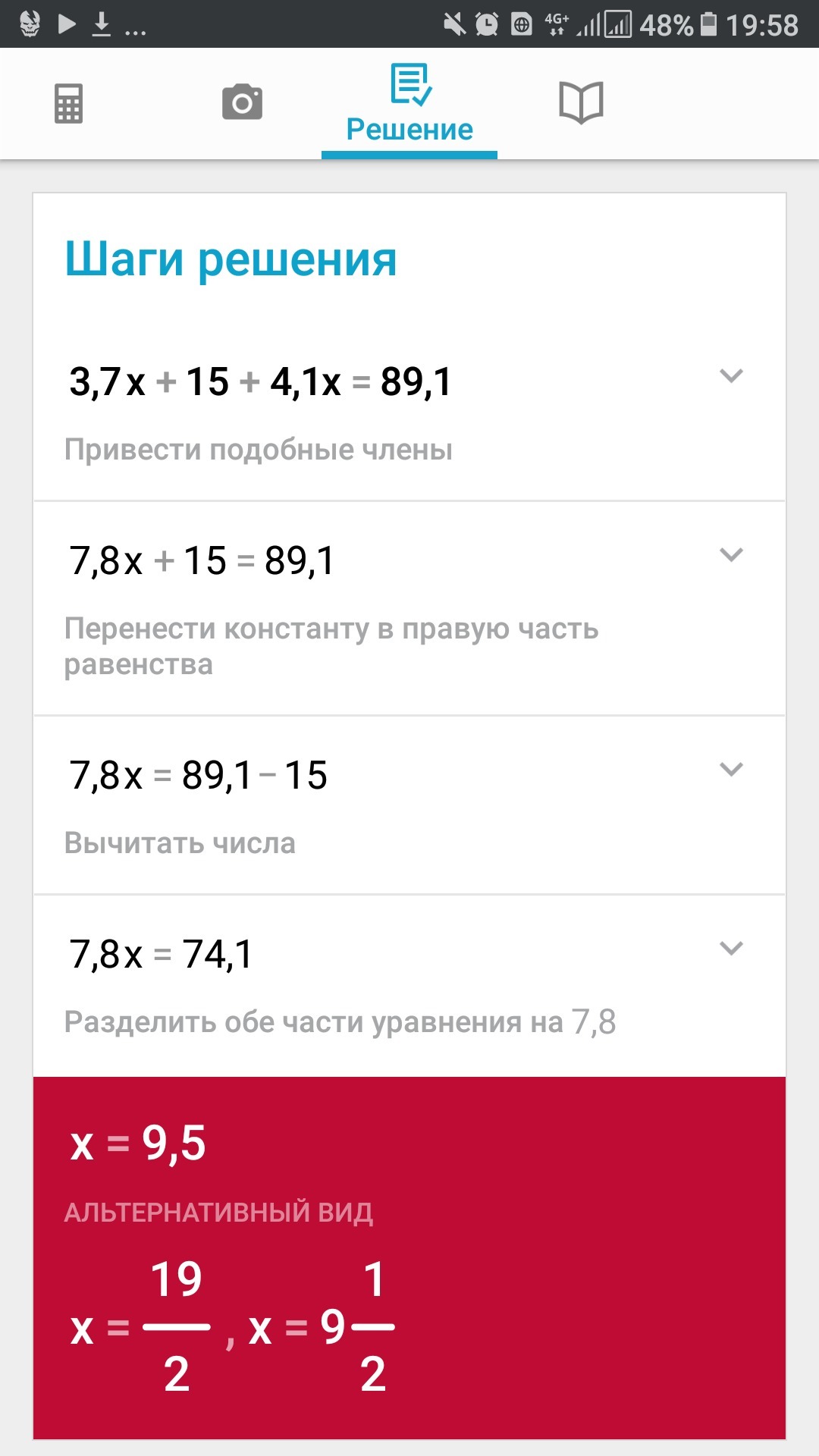Open the calculator tab

pos(68,103)
